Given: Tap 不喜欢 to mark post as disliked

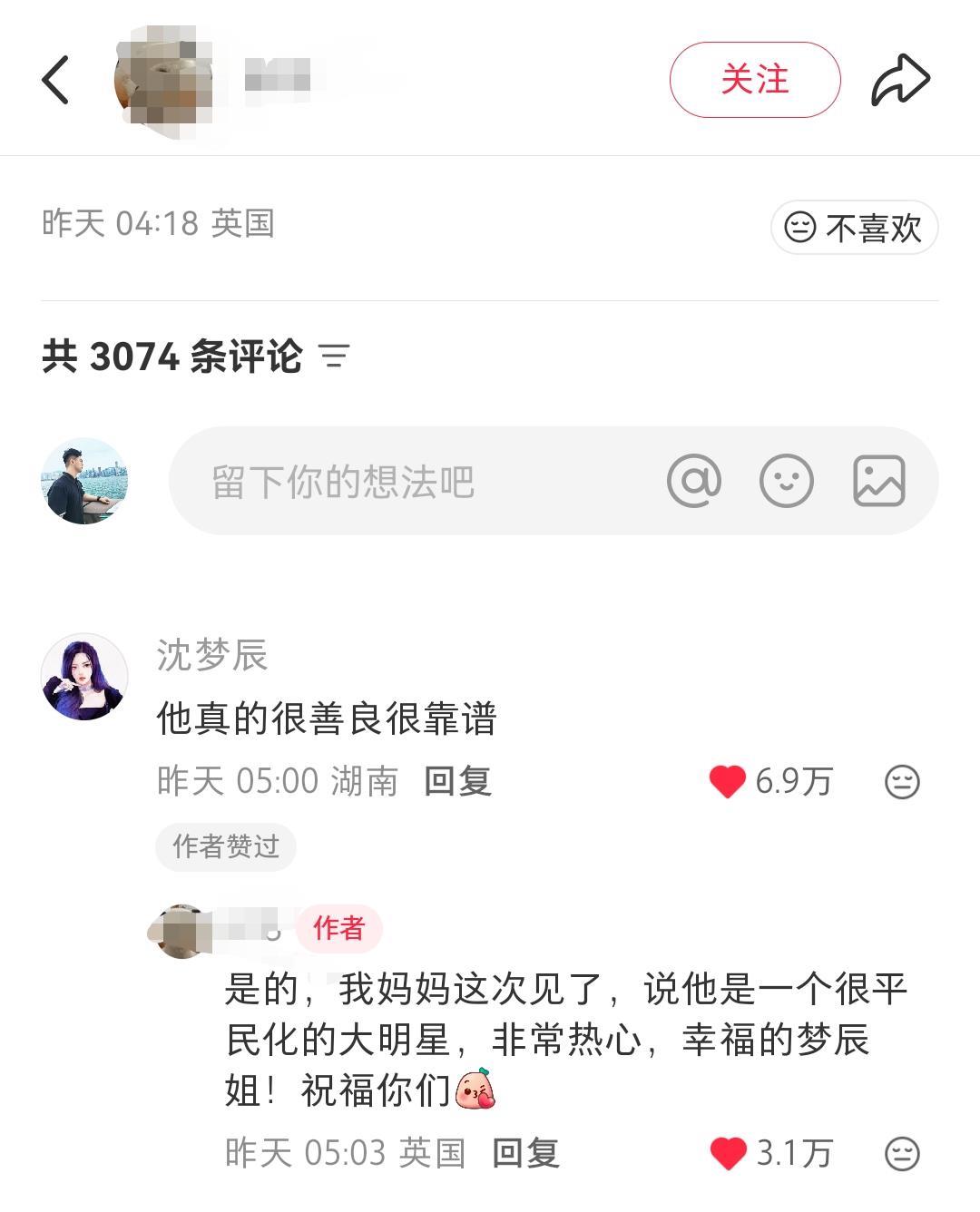Looking at the screenshot, I should click(x=855, y=228).
